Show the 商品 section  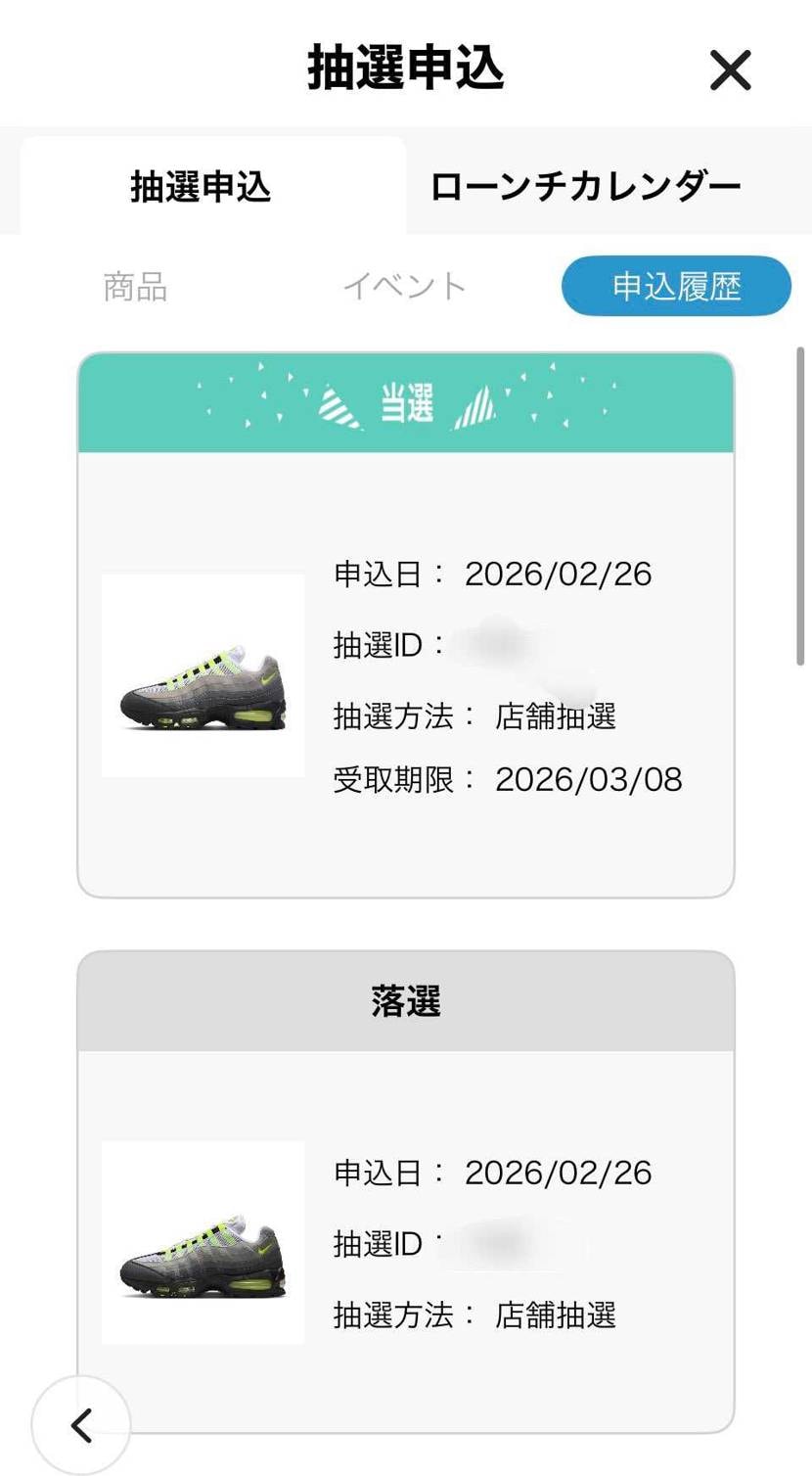[x=135, y=287]
